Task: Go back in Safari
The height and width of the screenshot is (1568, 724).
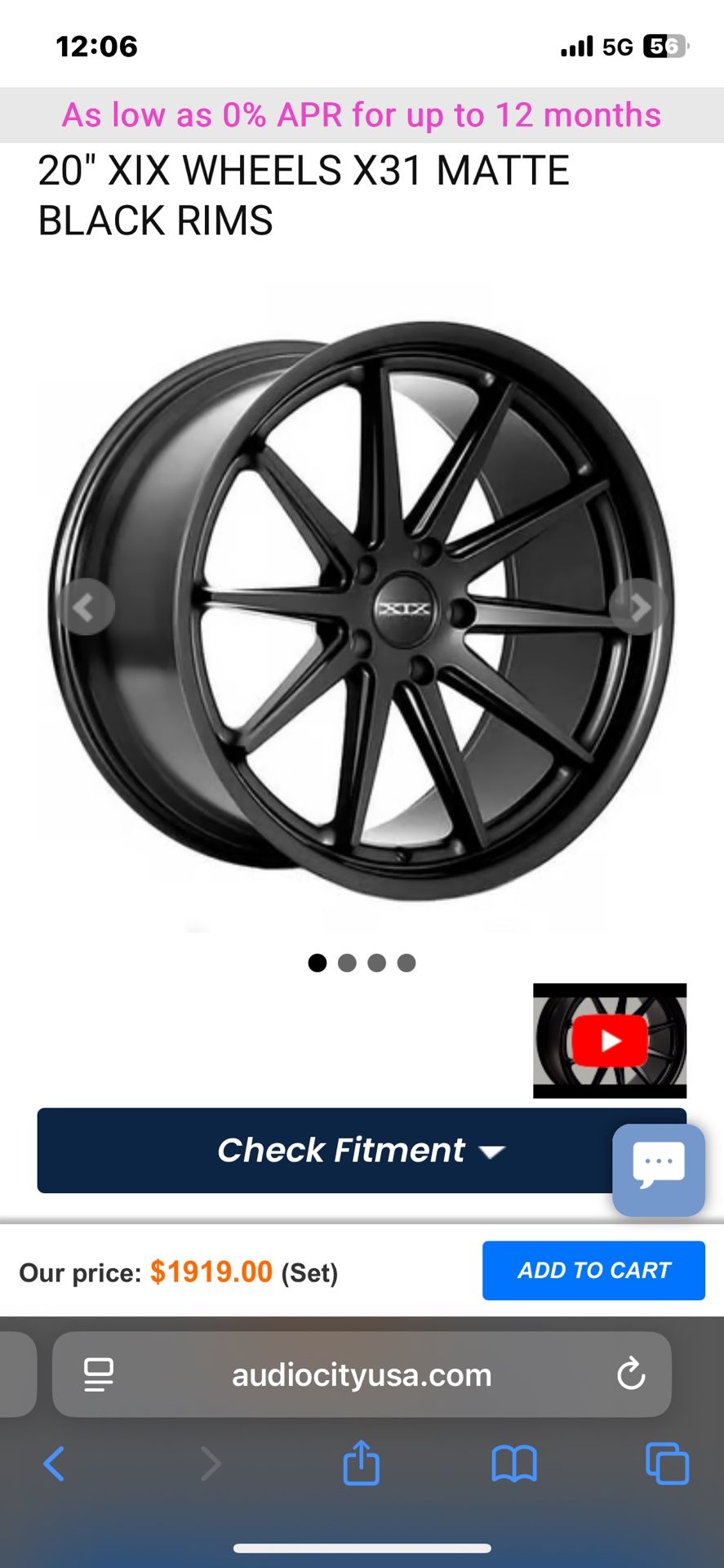Action: [x=54, y=1463]
